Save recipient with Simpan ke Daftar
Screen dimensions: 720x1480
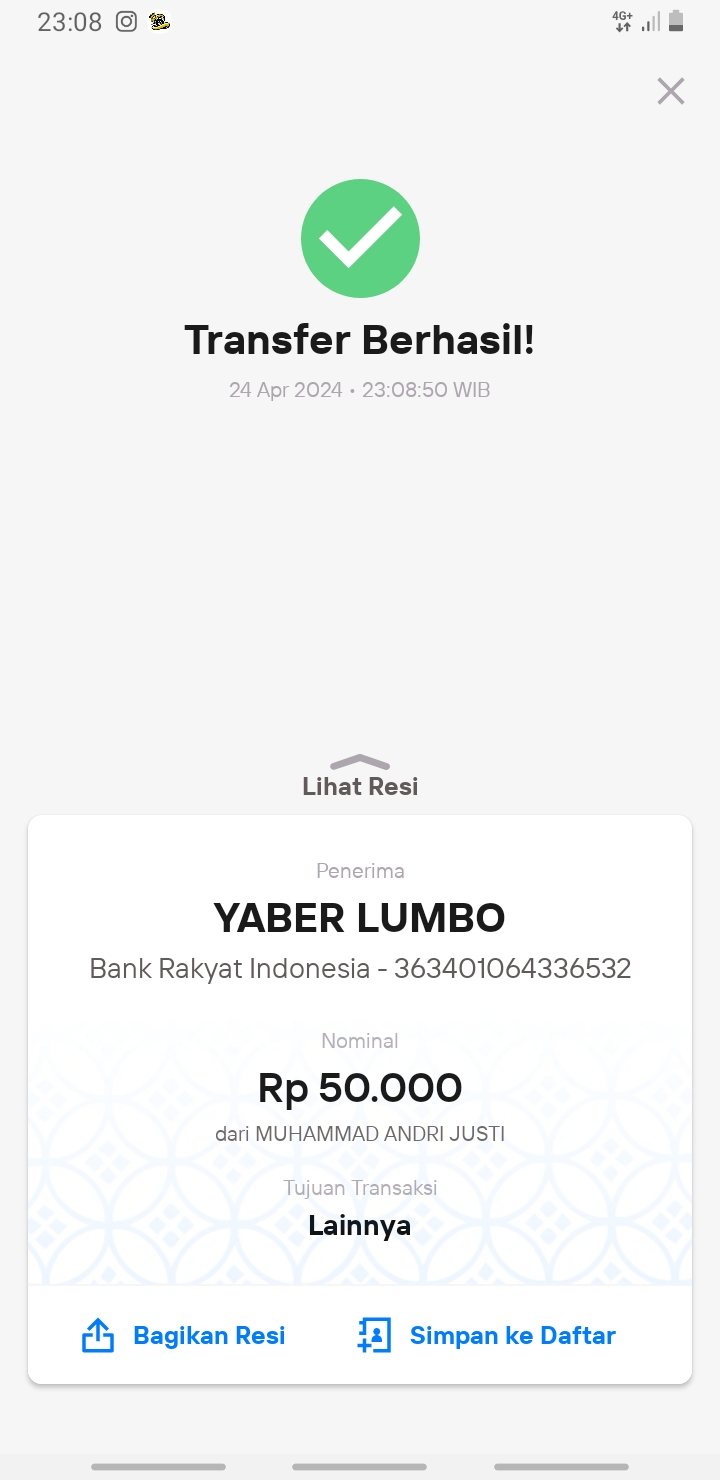486,1335
